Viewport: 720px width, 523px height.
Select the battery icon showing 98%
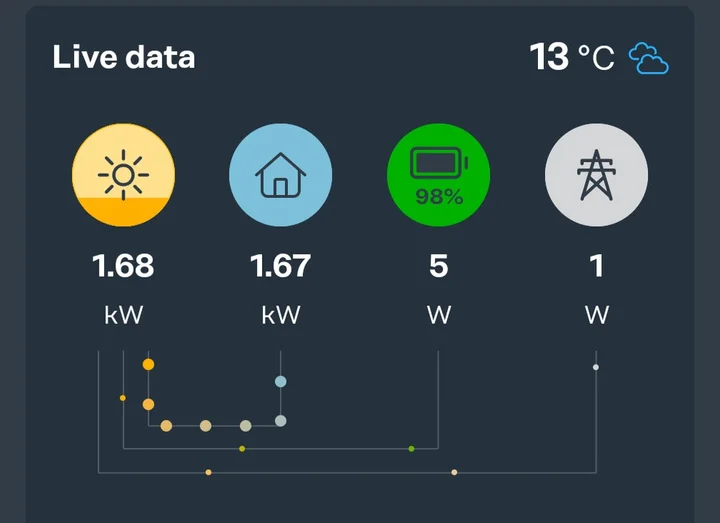point(438,175)
